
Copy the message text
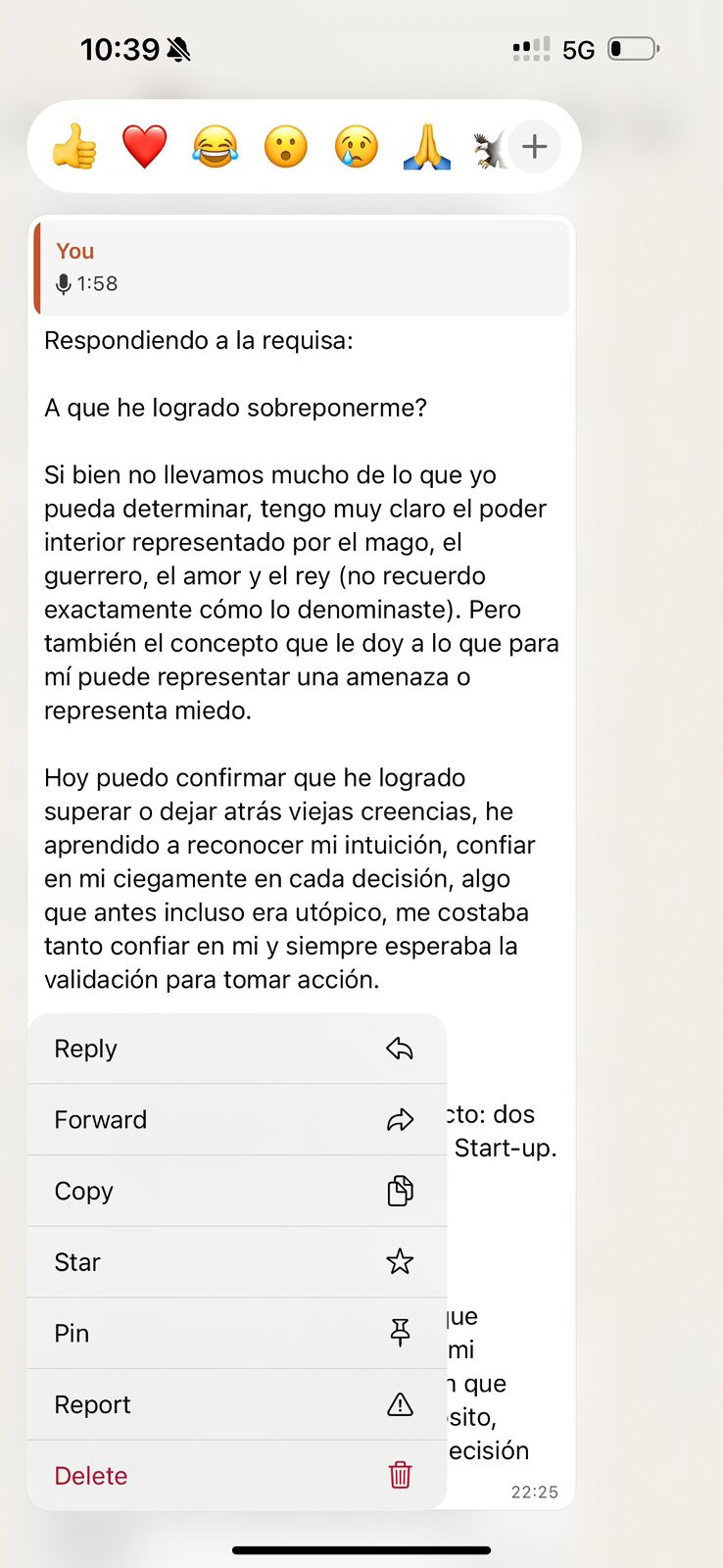[x=236, y=1191]
